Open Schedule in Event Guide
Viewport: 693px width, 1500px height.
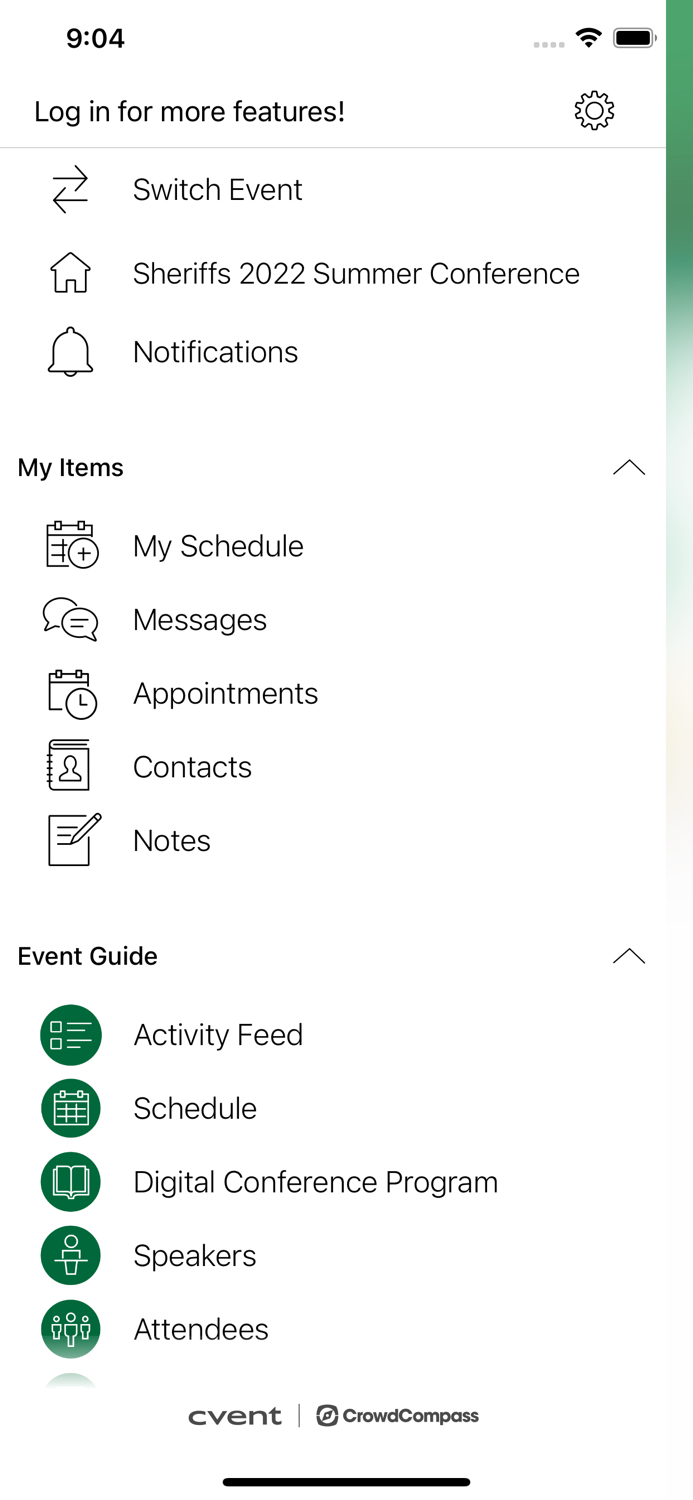pyautogui.click(x=195, y=1109)
